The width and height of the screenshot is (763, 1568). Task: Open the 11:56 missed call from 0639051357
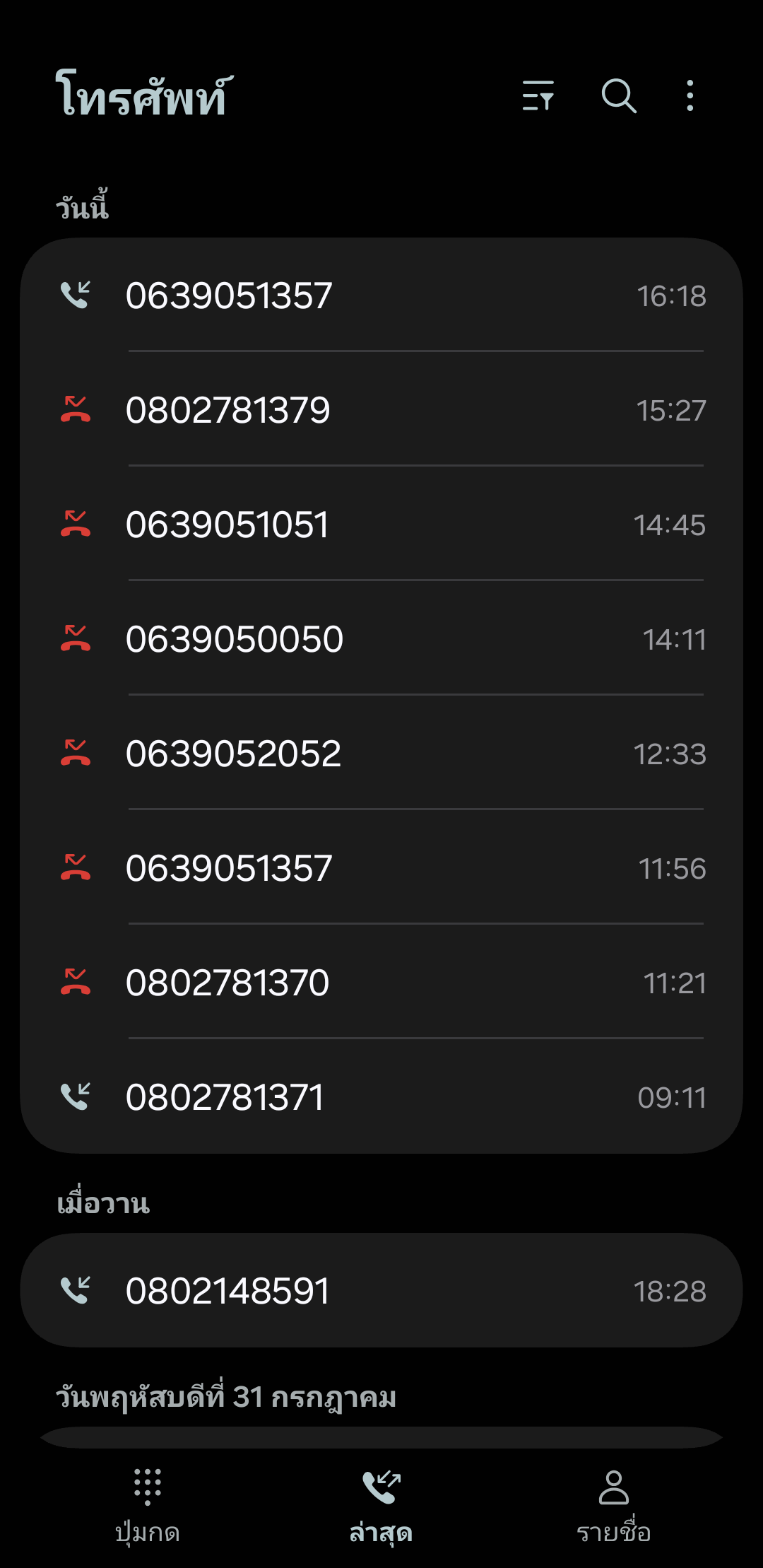(381, 868)
